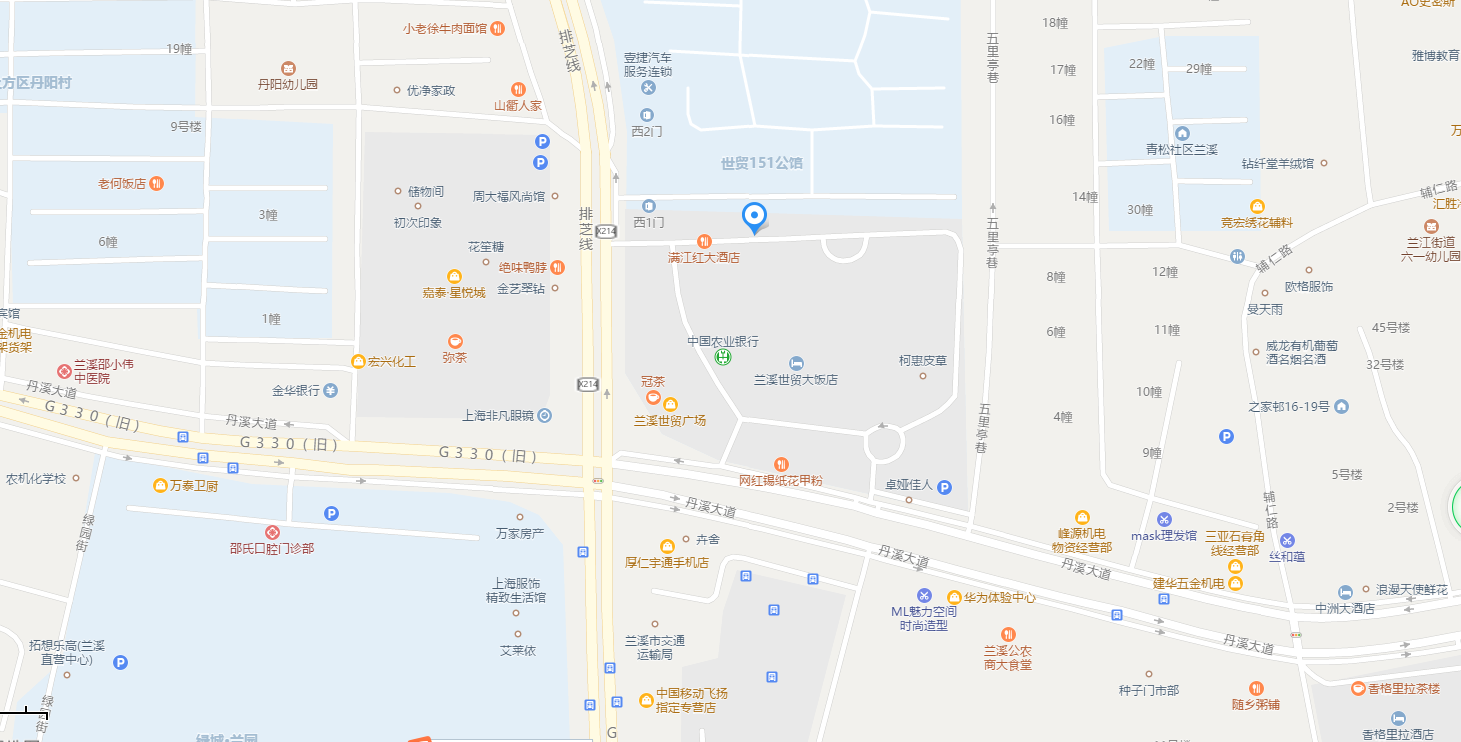
Task: Open 中洲大酒店 hotel marker
Action: pos(1345,592)
